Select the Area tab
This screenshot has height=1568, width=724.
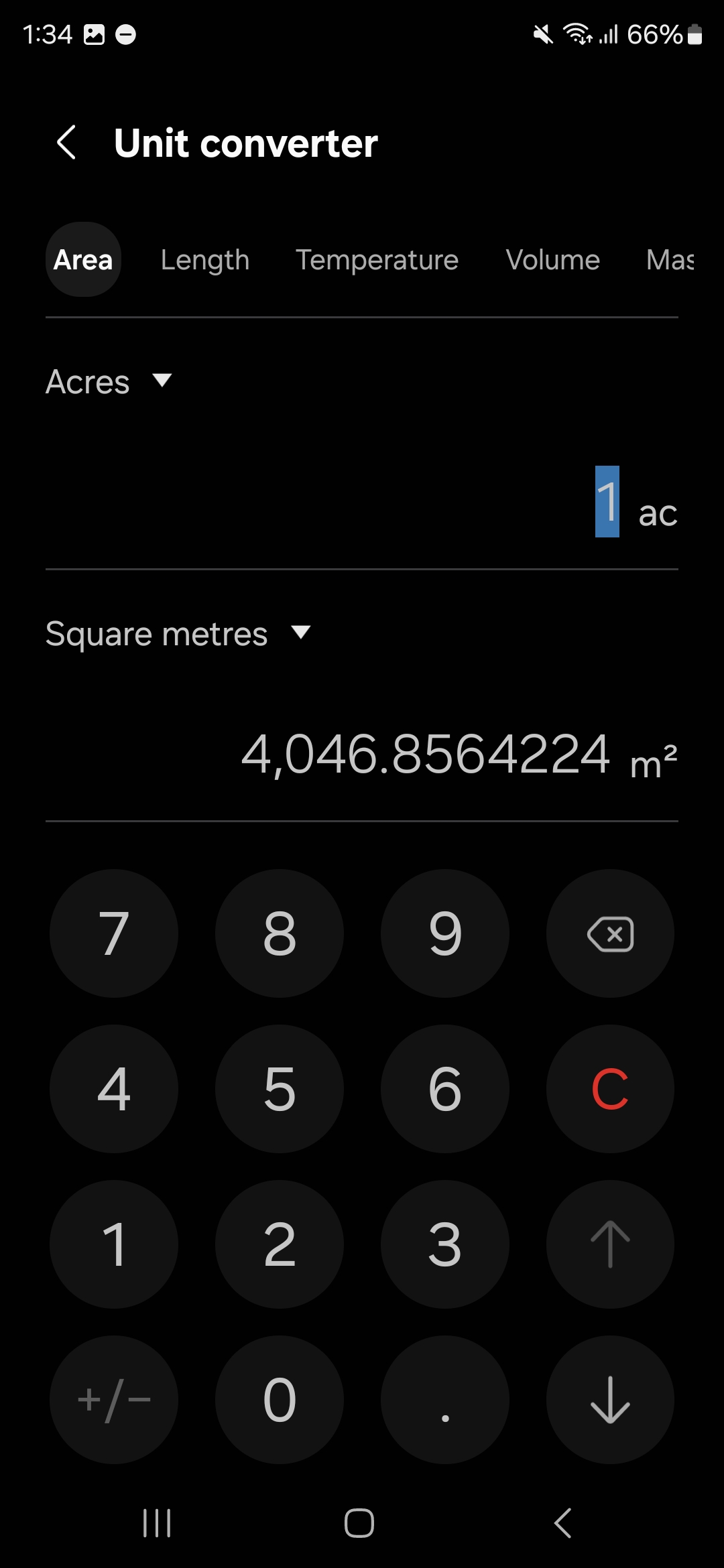pyautogui.click(x=83, y=260)
